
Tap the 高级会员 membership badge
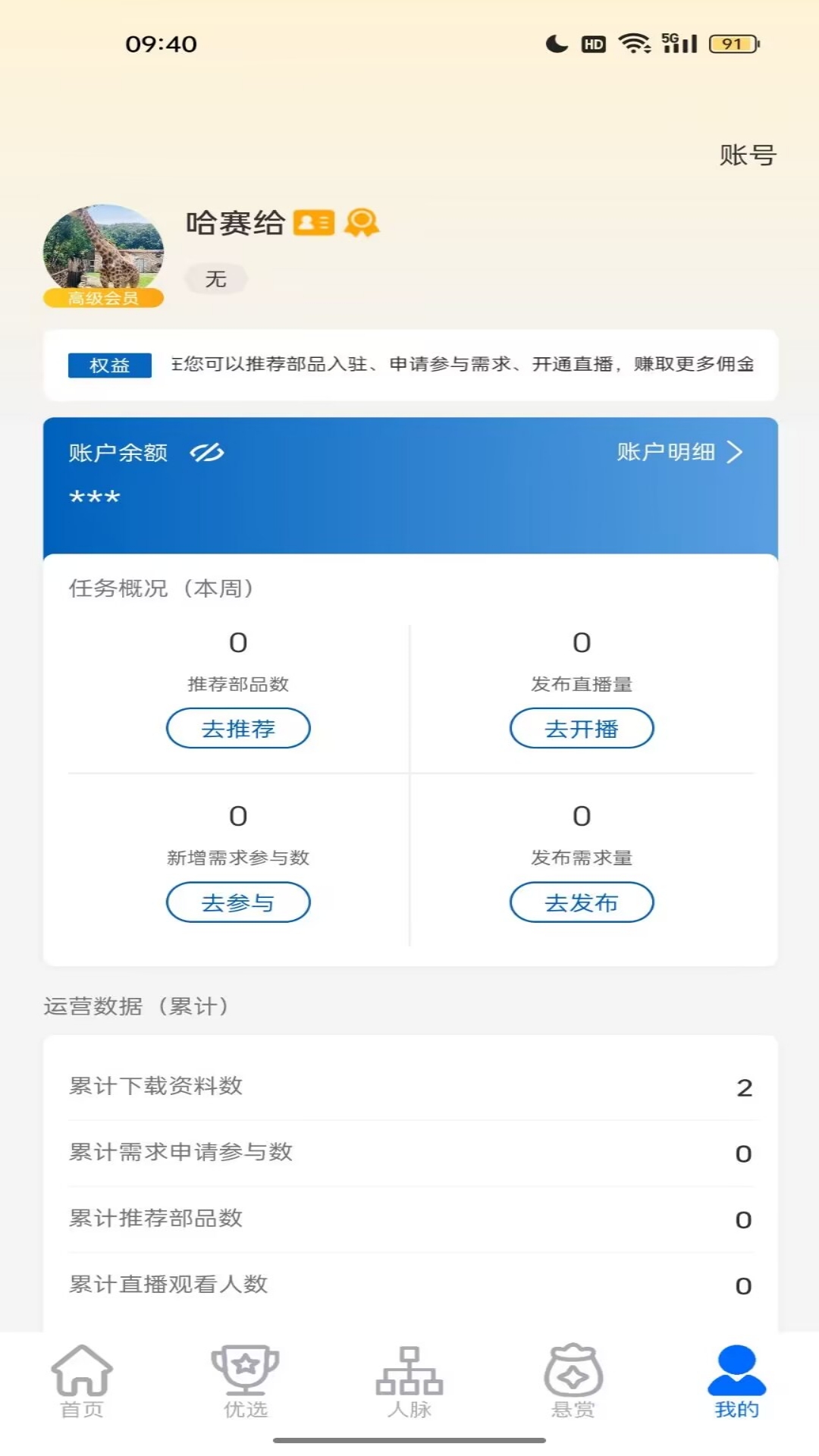[105, 299]
